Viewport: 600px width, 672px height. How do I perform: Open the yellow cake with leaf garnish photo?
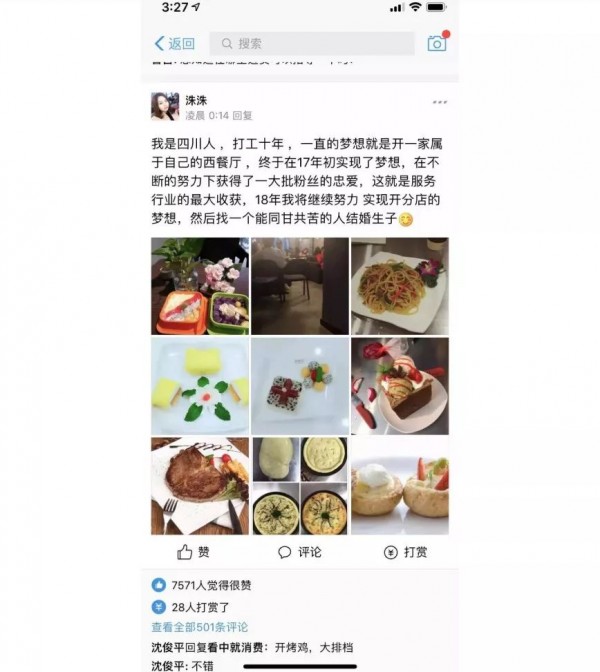pyautogui.click(x=200, y=385)
